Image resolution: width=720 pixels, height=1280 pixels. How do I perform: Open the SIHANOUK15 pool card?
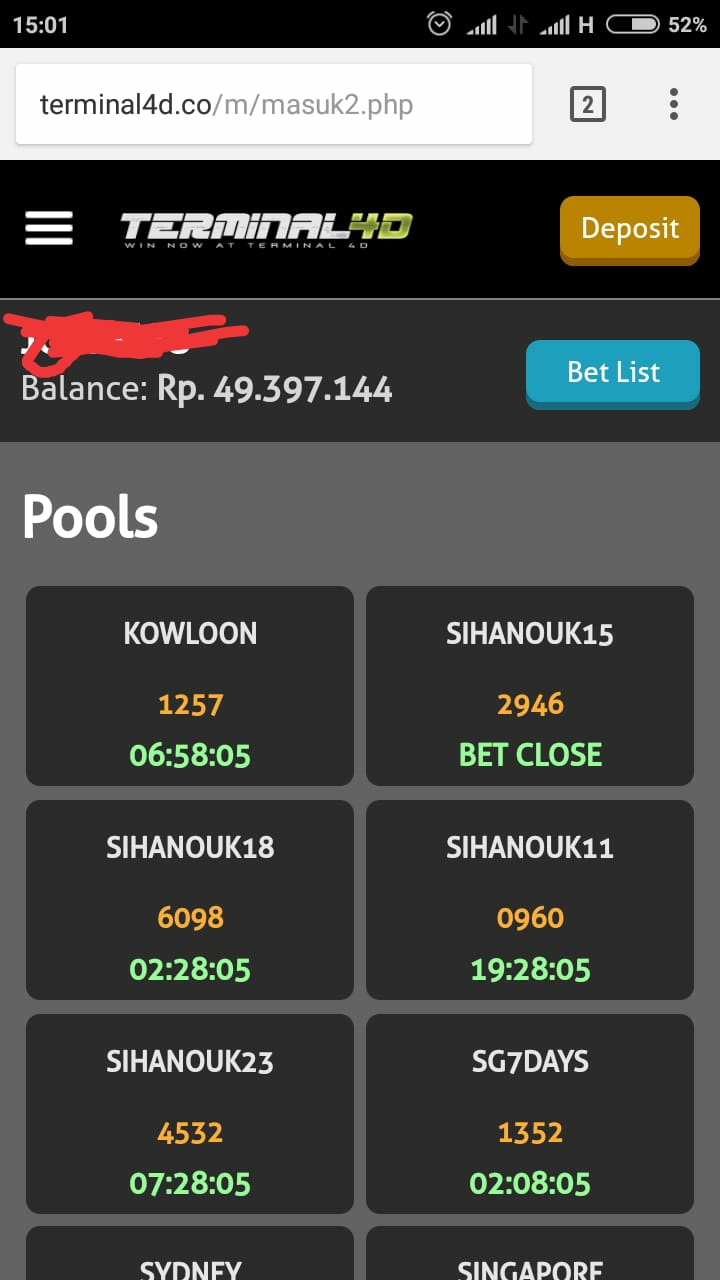[530, 686]
